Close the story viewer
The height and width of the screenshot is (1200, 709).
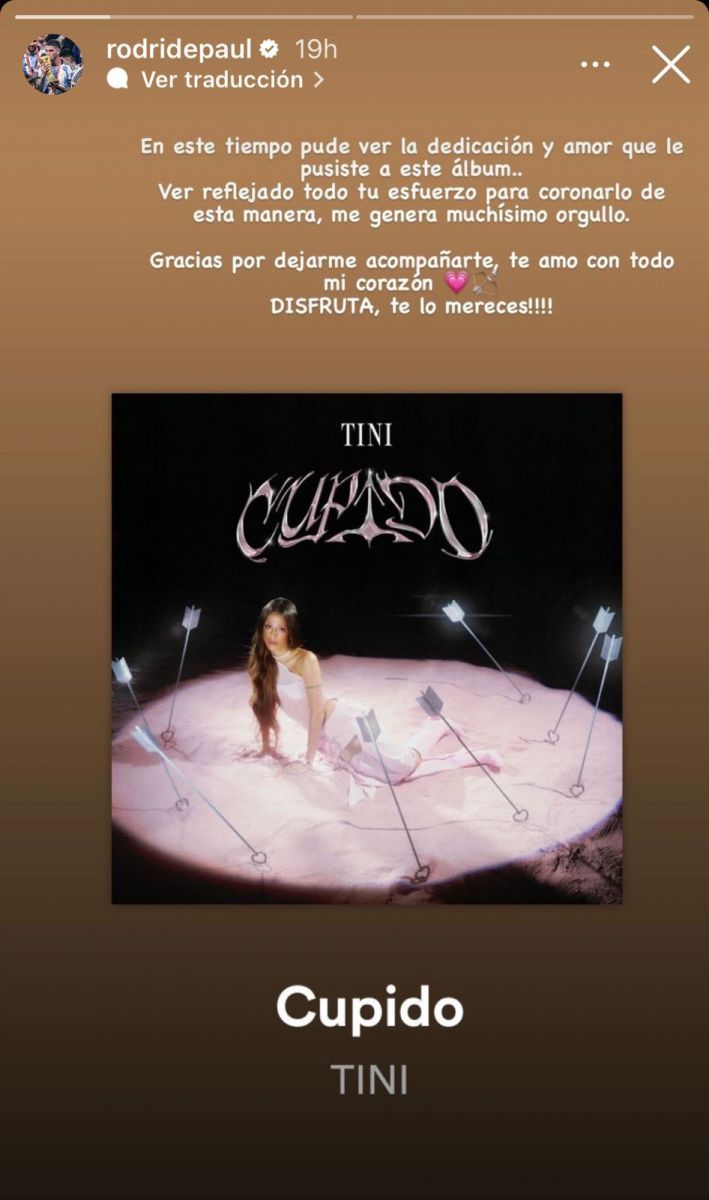point(670,64)
